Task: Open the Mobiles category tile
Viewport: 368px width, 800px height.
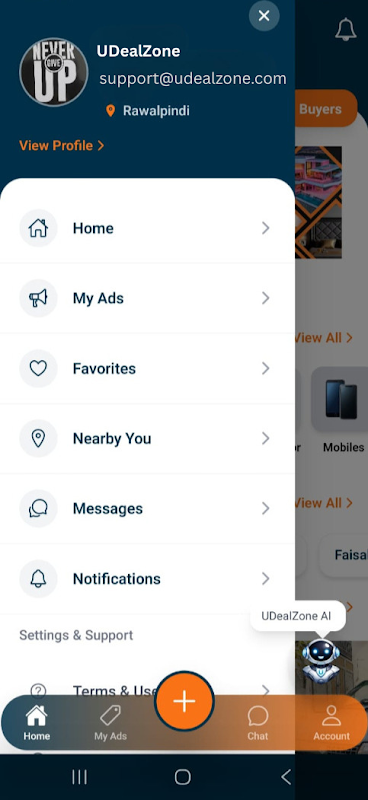Action: pyautogui.click(x=342, y=410)
